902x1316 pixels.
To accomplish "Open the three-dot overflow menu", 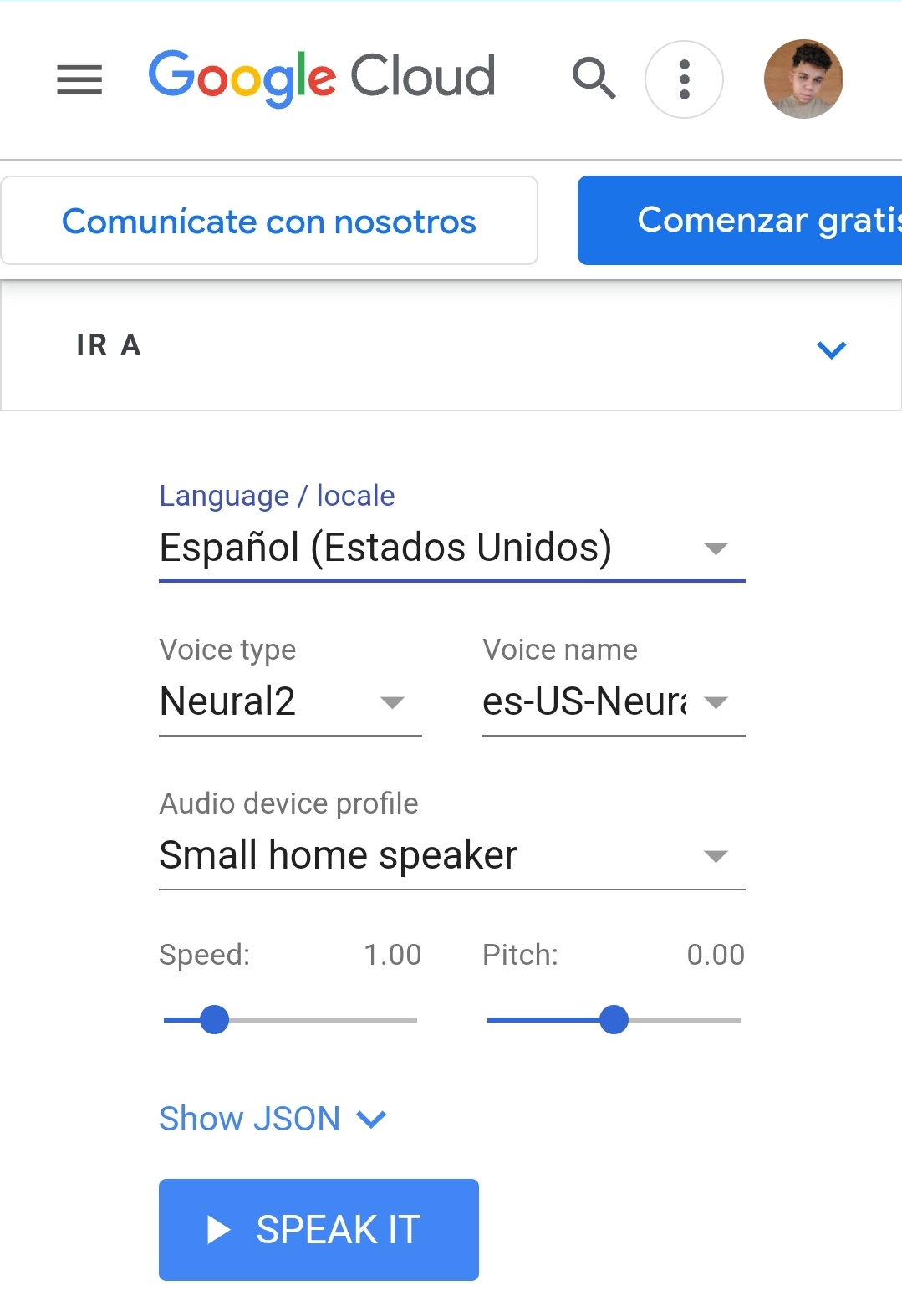I will [684, 80].
